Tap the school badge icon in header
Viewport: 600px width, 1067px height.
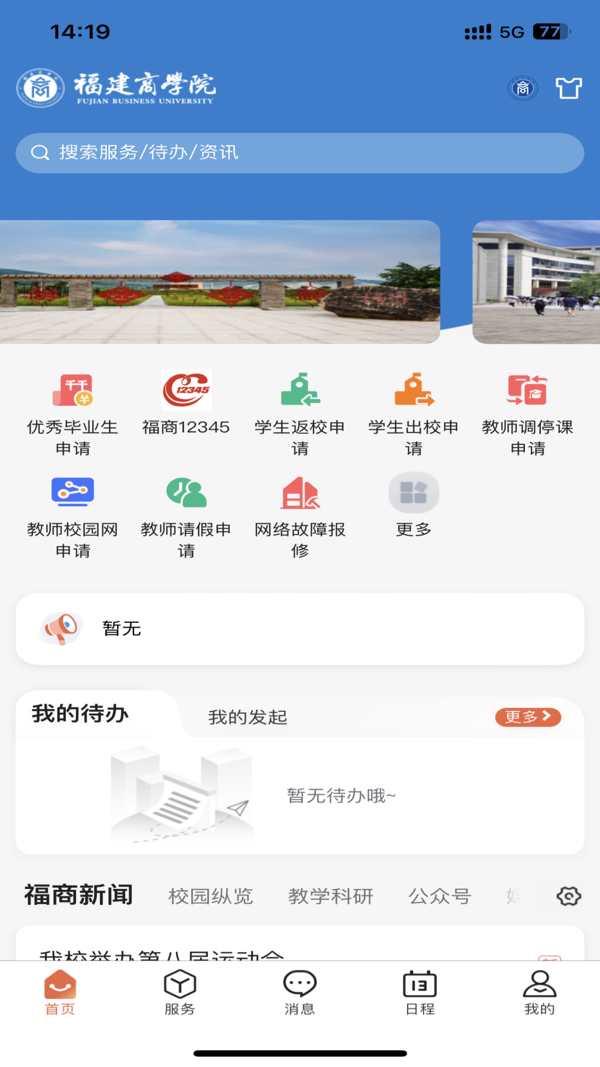pos(522,88)
